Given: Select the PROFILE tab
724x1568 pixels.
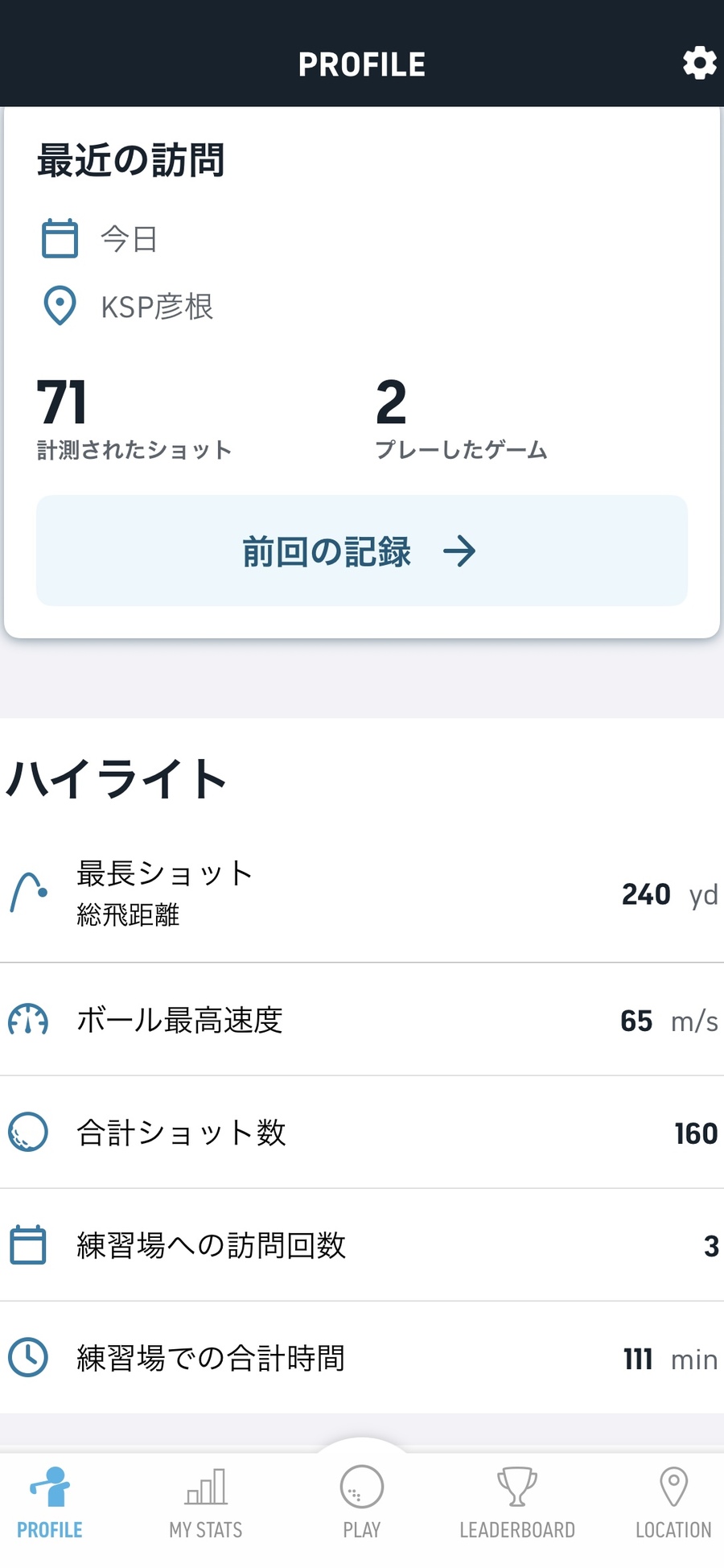Looking at the screenshot, I should 50,1504.
